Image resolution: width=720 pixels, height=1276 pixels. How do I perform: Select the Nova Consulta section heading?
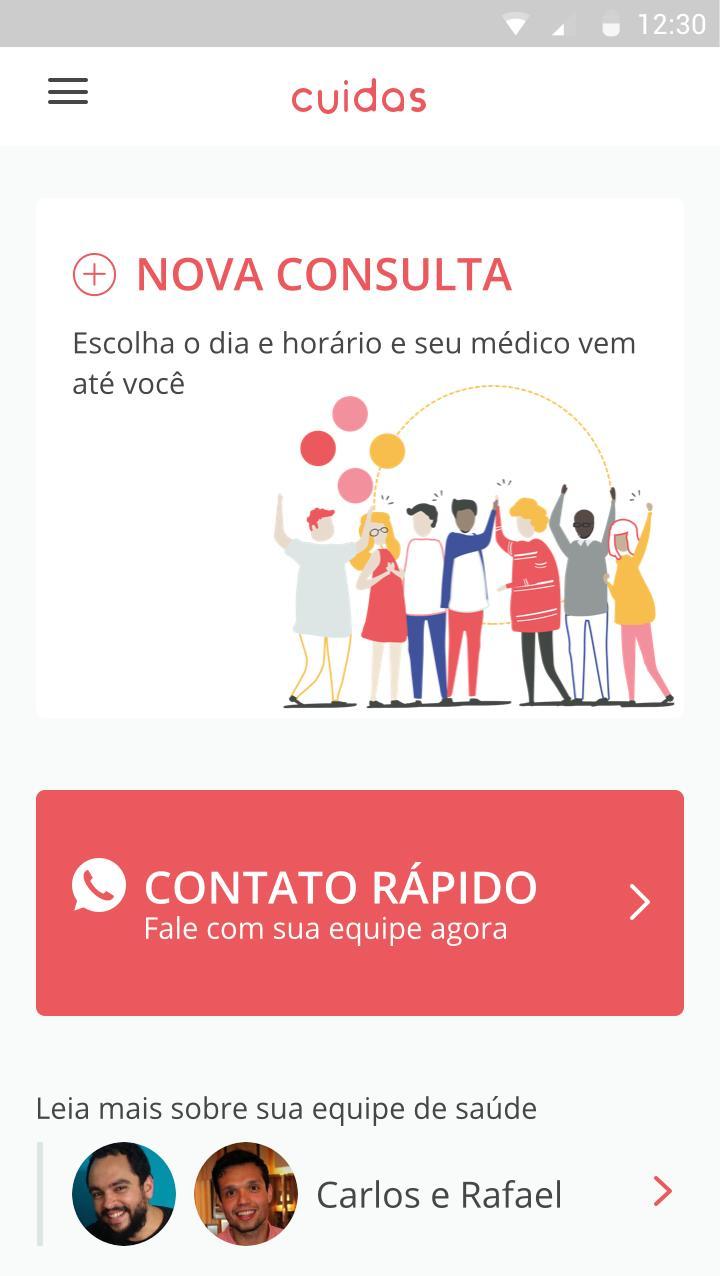point(322,273)
